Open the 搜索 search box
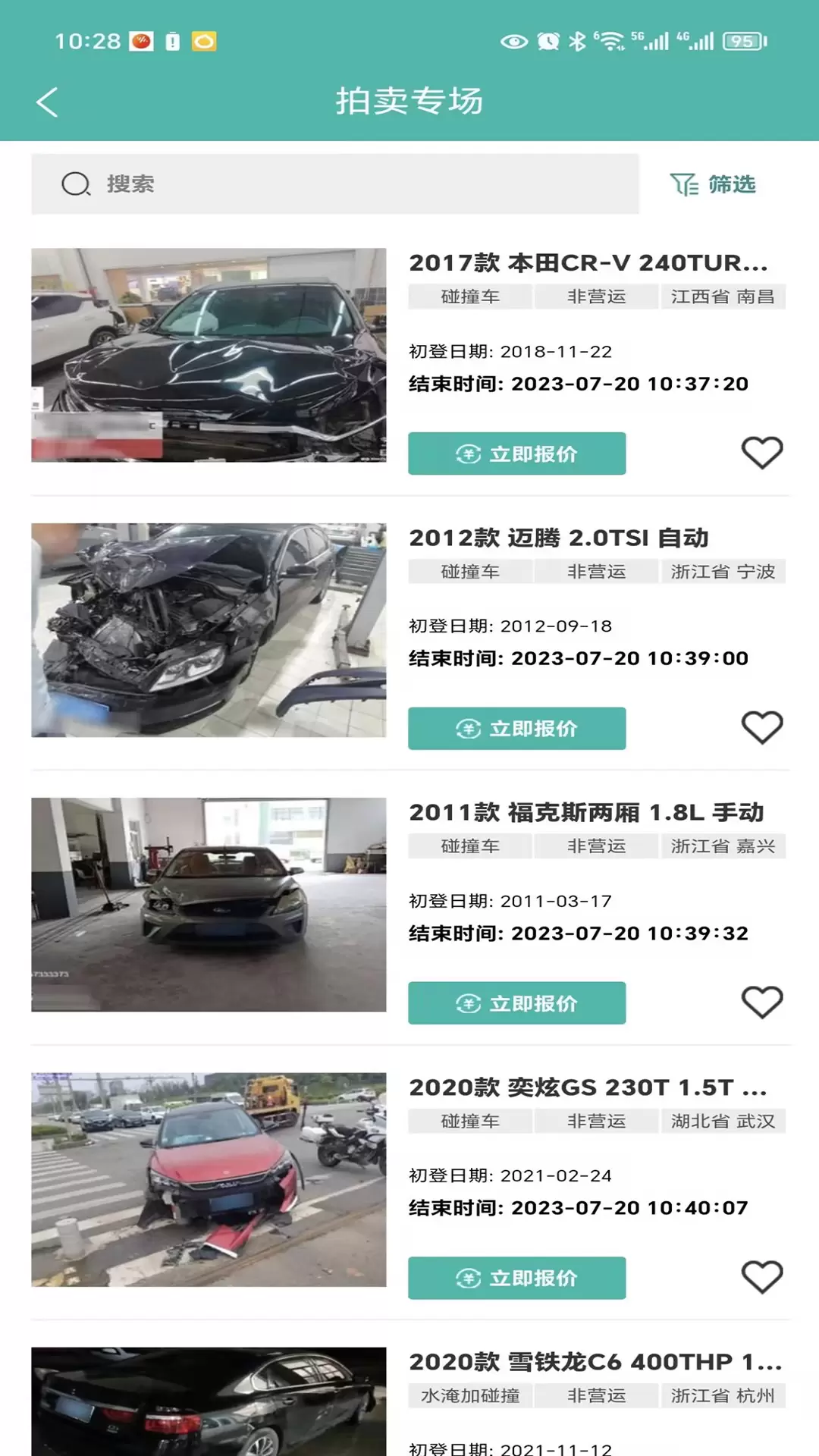The image size is (819, 1456). [x=335, y=184]
